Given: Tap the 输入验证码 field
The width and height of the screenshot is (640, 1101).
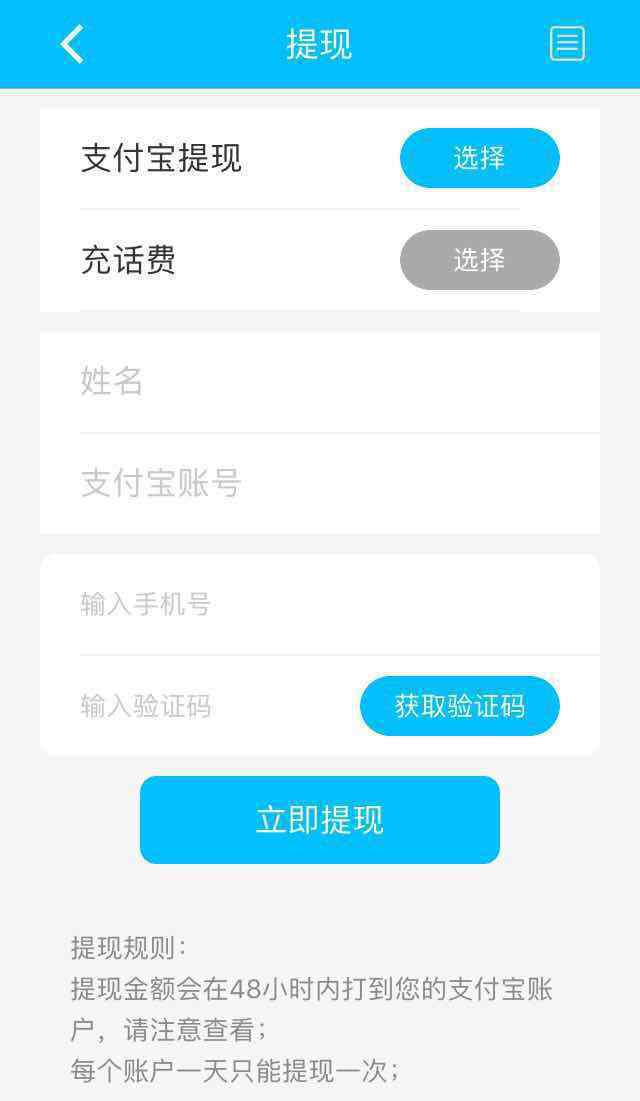Looking at the screenshot, I should 218,706.
